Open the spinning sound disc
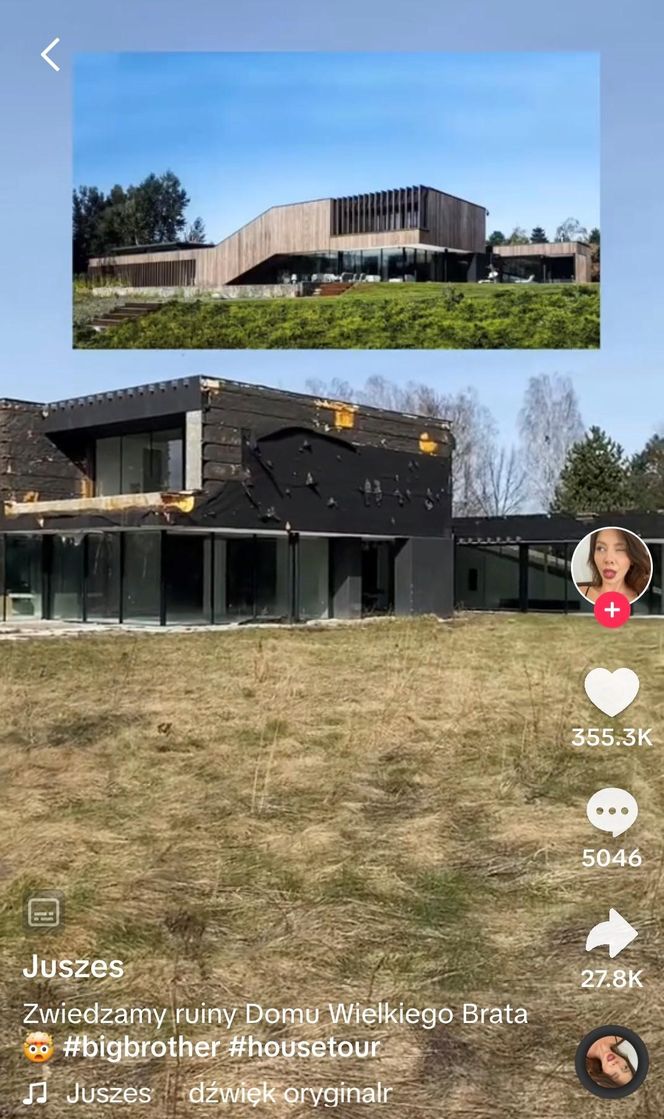664x1119 pixels. [611, 1062]
